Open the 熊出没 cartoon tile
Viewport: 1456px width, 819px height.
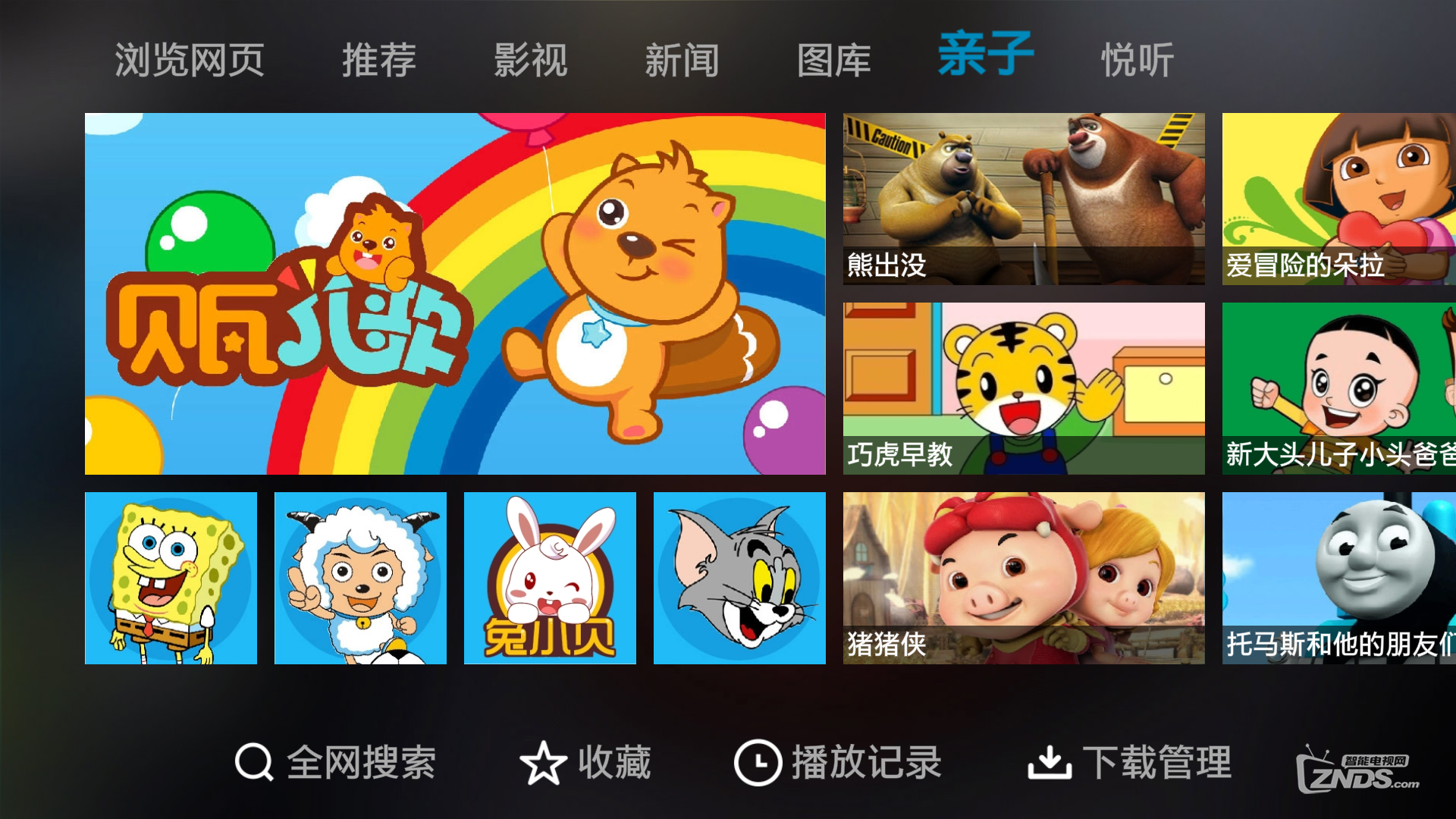1024,199
